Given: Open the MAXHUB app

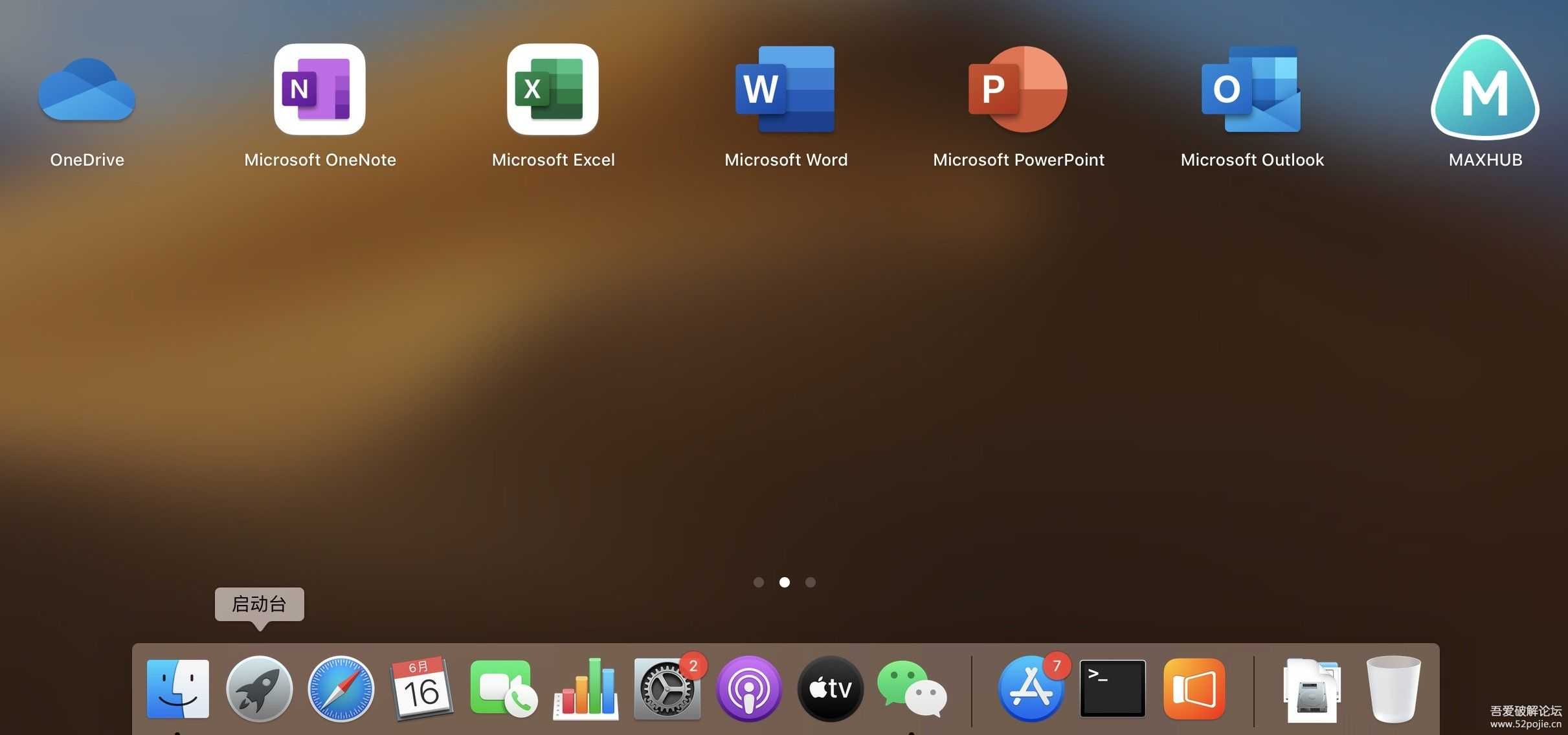Looking at the screenshot, I should pos(1484,89).
